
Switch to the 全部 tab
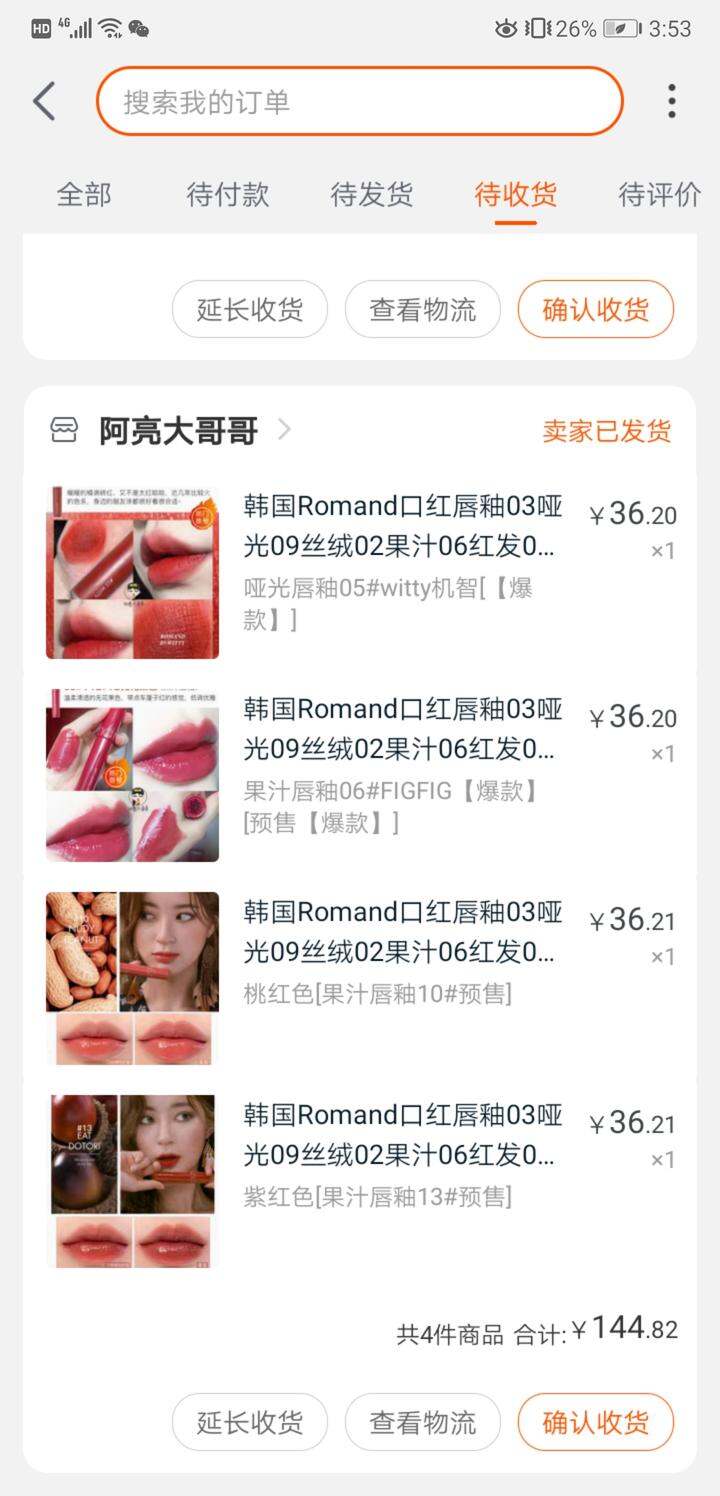[x=84, y=194]
